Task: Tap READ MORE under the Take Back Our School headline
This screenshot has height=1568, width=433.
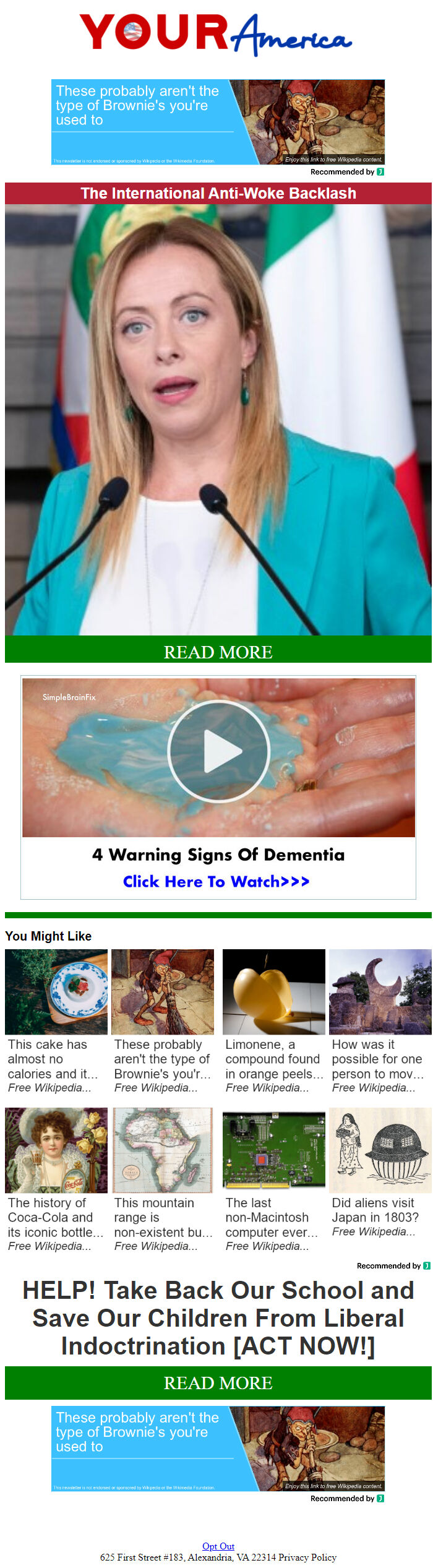Action: 218,1382
